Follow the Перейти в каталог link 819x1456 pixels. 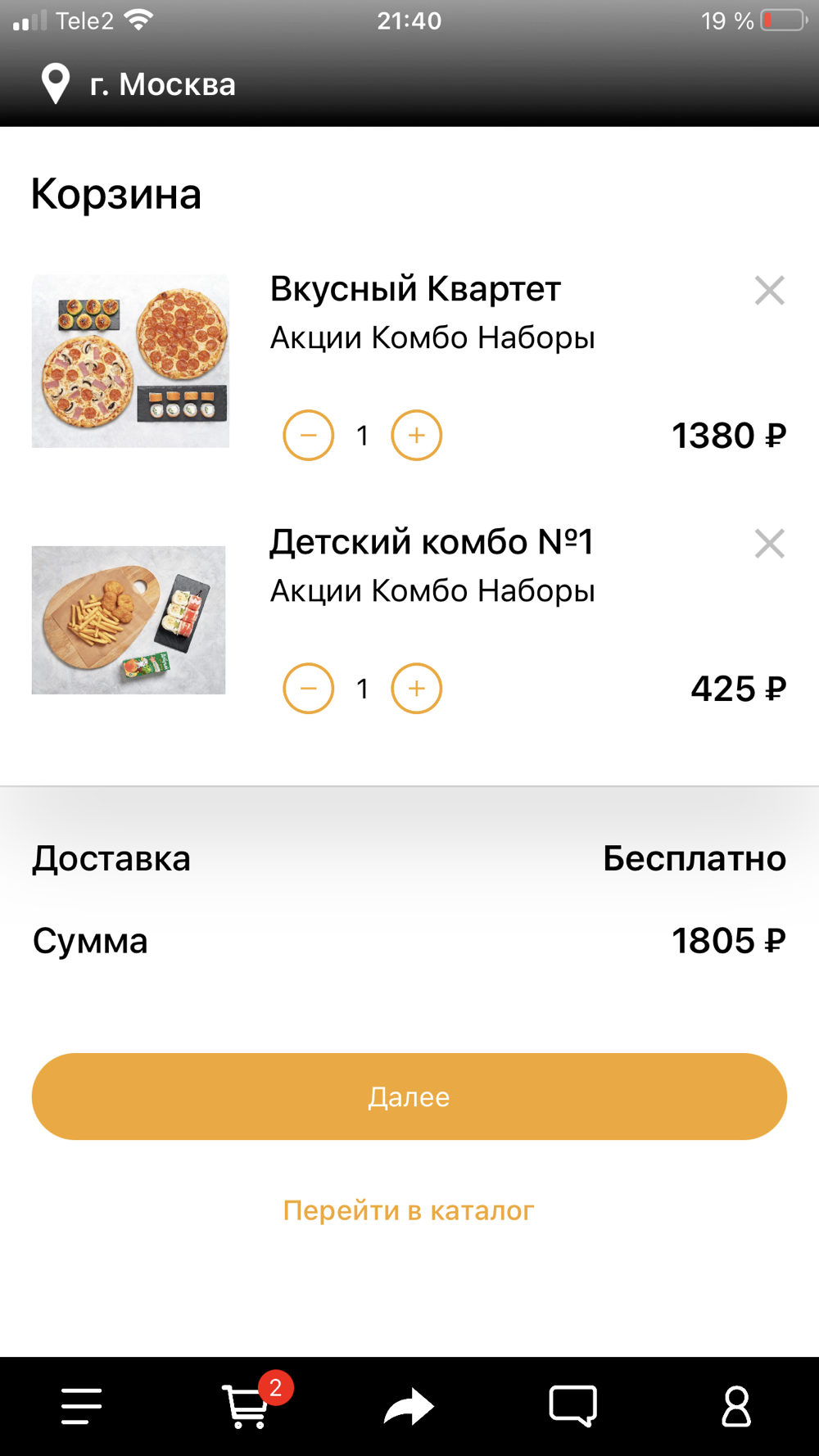pos(409,1210)
